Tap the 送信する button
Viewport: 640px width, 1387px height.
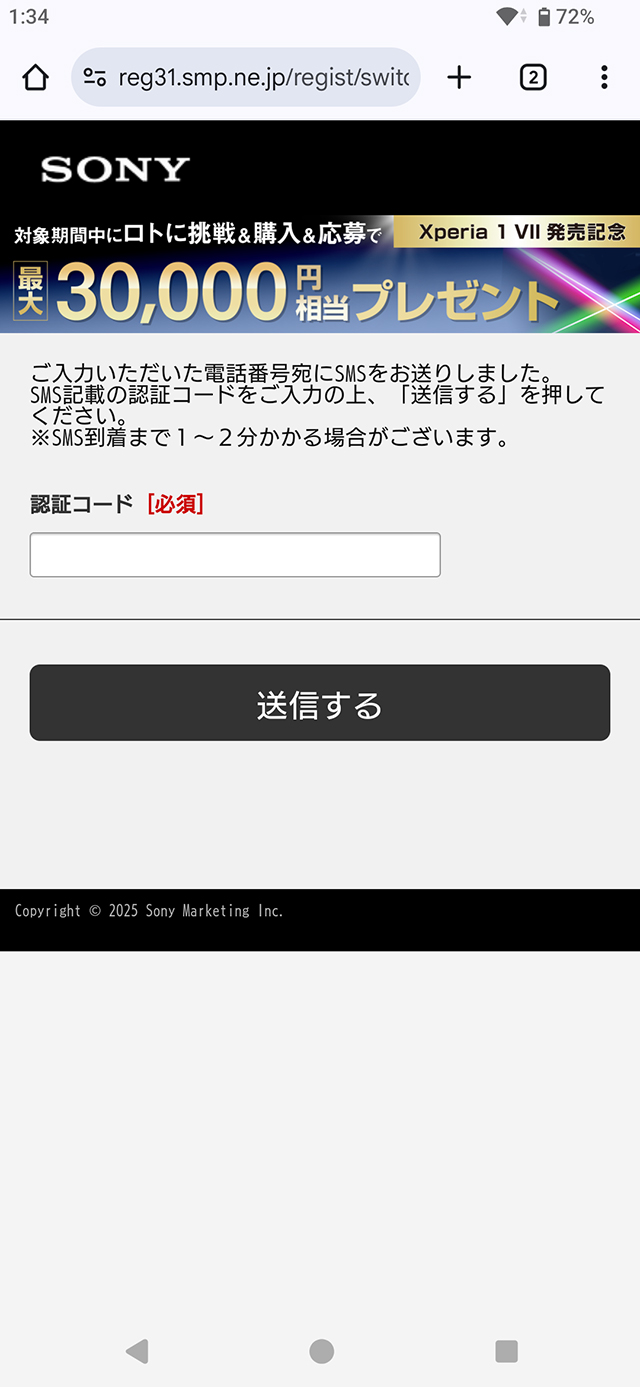(x=320, y=703)
